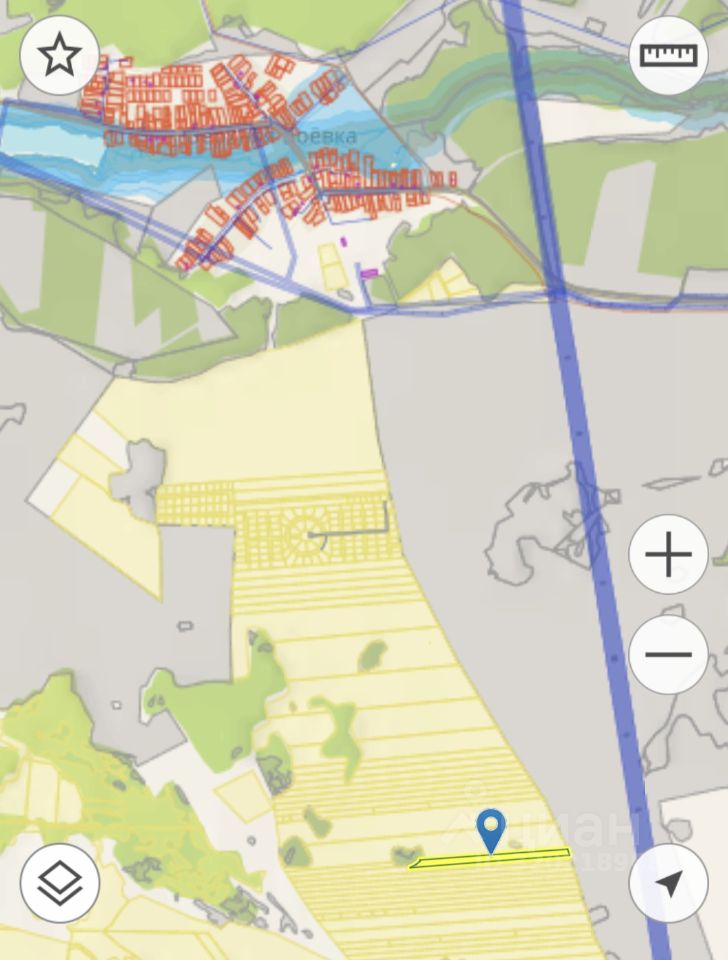
Task: Open the map layers selector
Action: (x=59, y=882)
